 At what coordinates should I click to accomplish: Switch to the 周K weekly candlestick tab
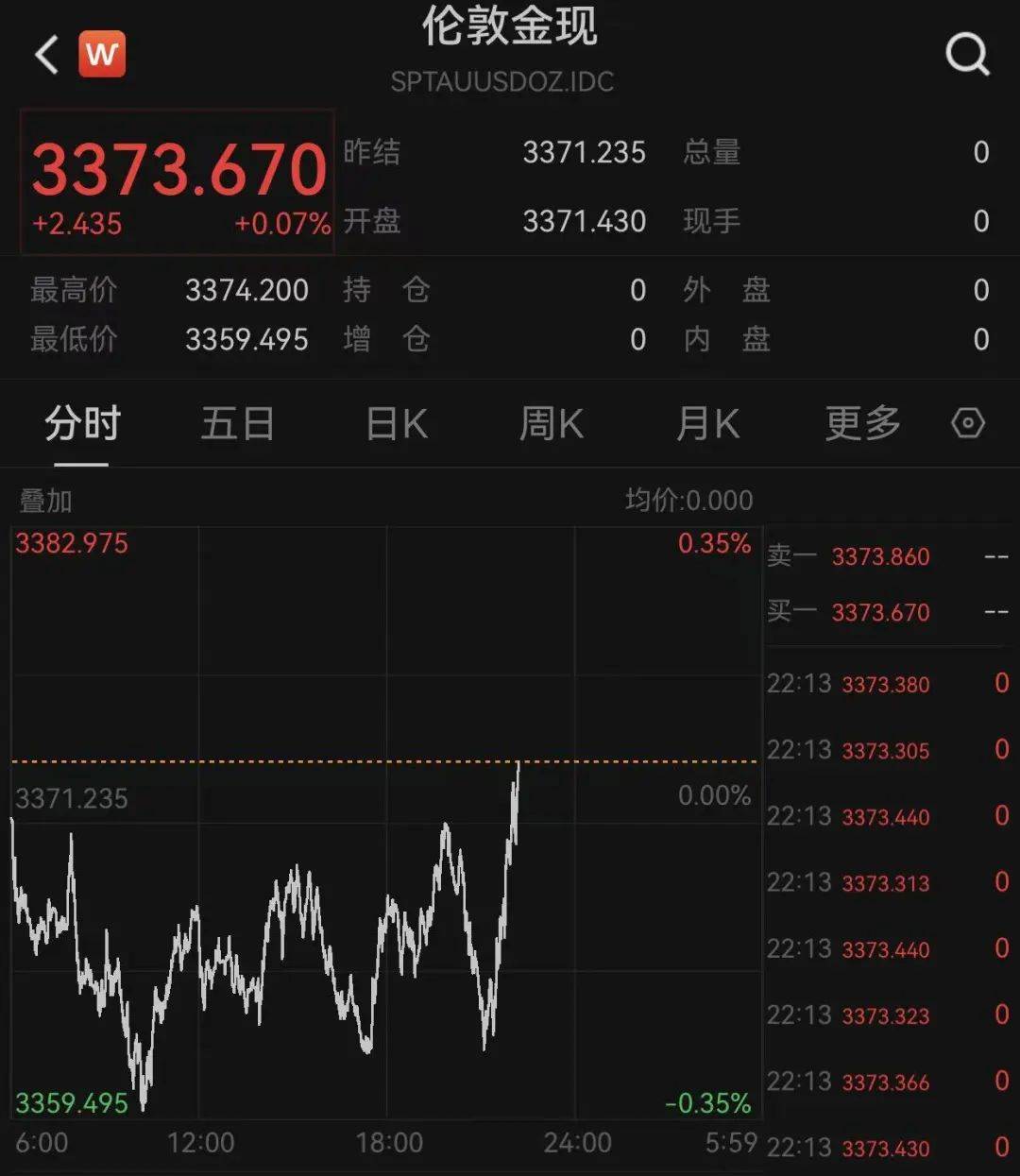pos(552,424)
